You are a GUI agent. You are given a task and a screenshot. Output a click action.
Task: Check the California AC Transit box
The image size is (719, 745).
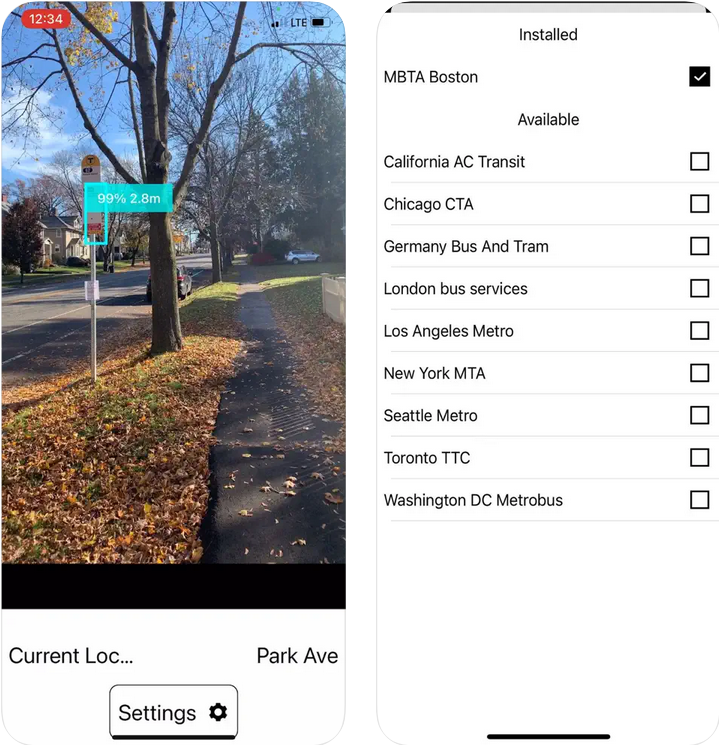[699, 161]
